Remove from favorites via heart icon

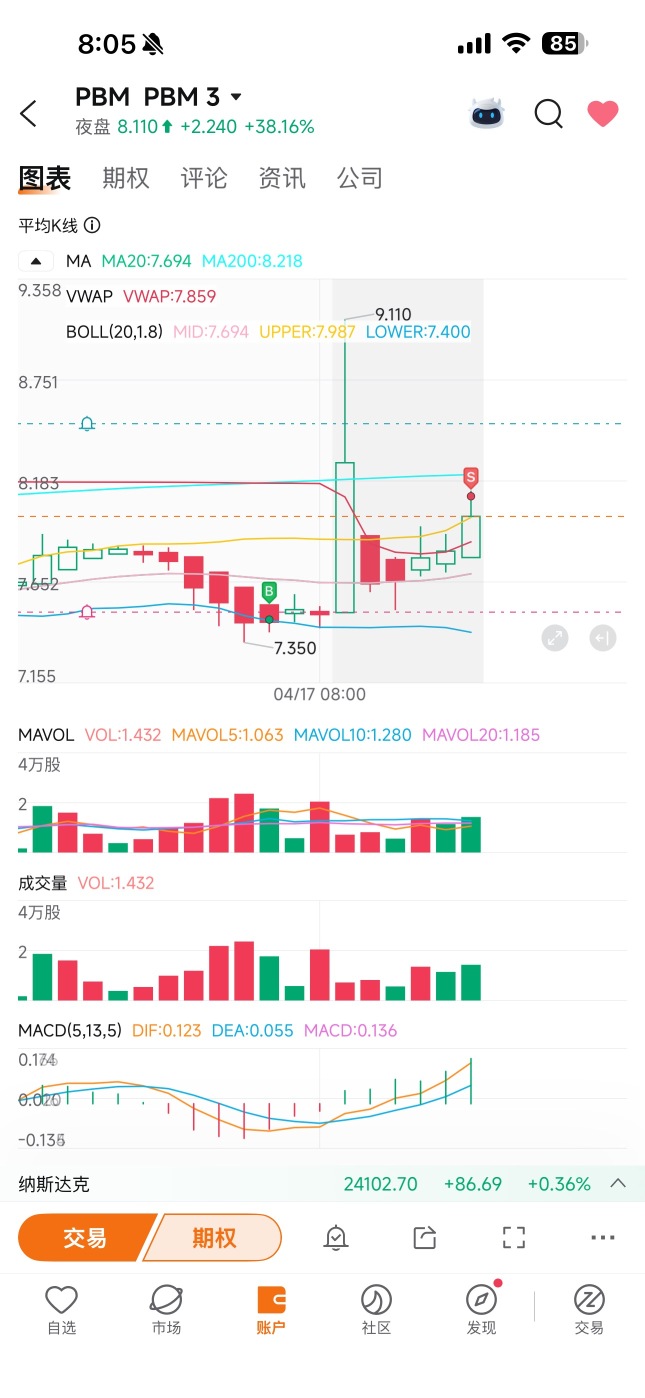[602, 114]
